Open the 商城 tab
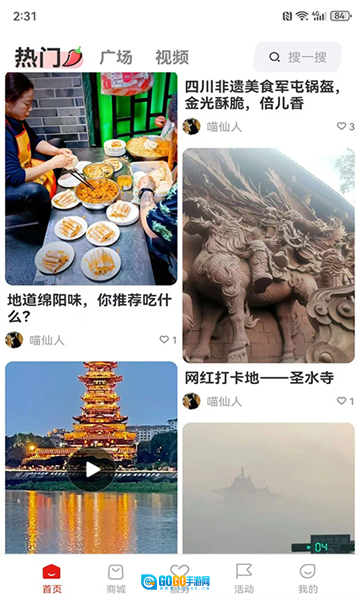Screen dimensions: 360x600 (x=116, y=578)
